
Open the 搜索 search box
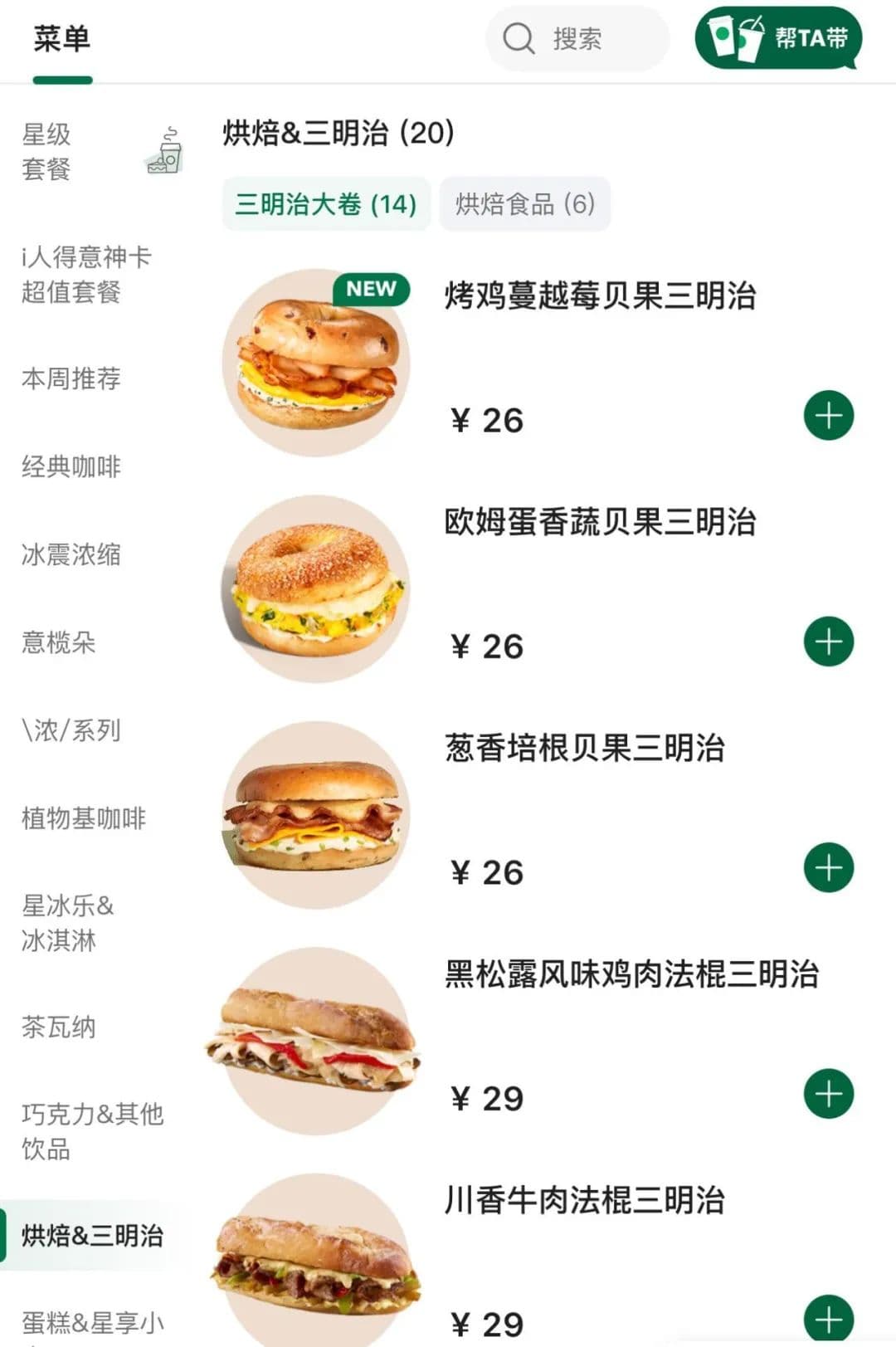point(577,39)
